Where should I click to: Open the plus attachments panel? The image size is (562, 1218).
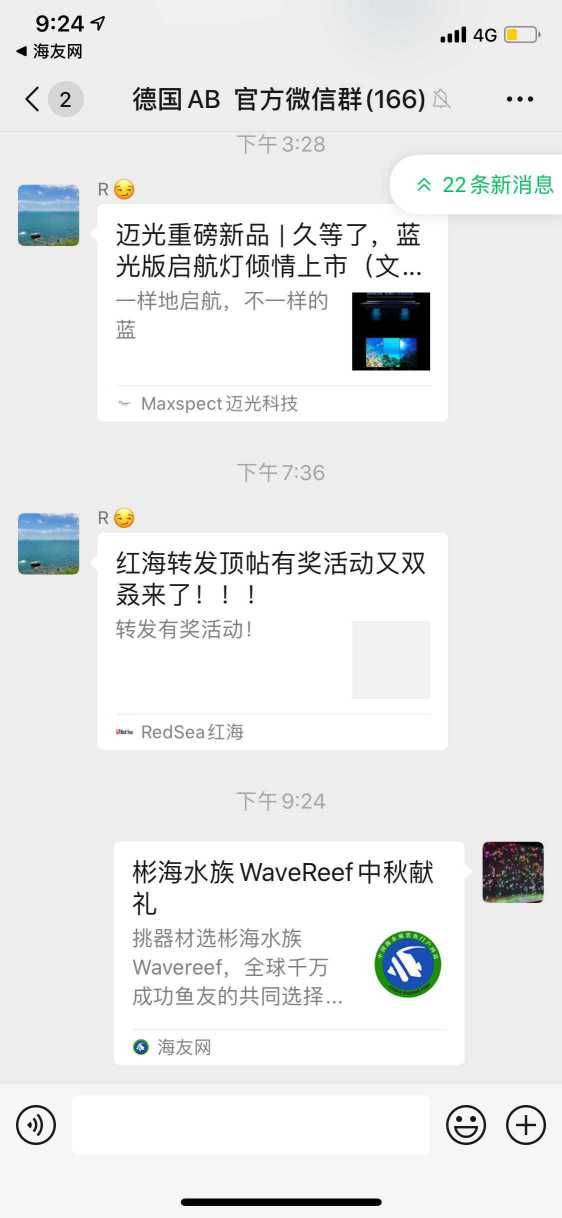[526, 1125]
